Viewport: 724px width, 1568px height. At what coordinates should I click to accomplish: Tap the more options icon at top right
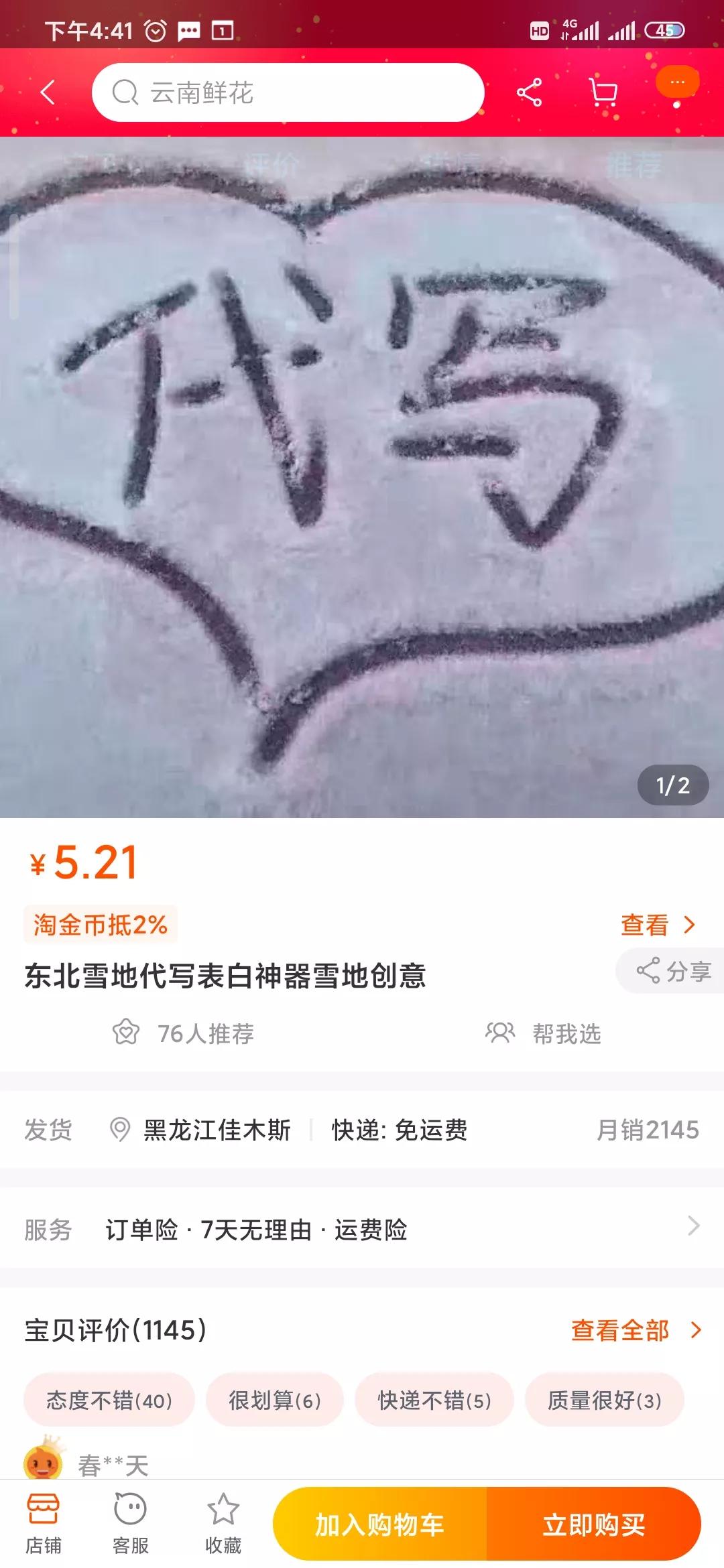[x=678, y=82]
